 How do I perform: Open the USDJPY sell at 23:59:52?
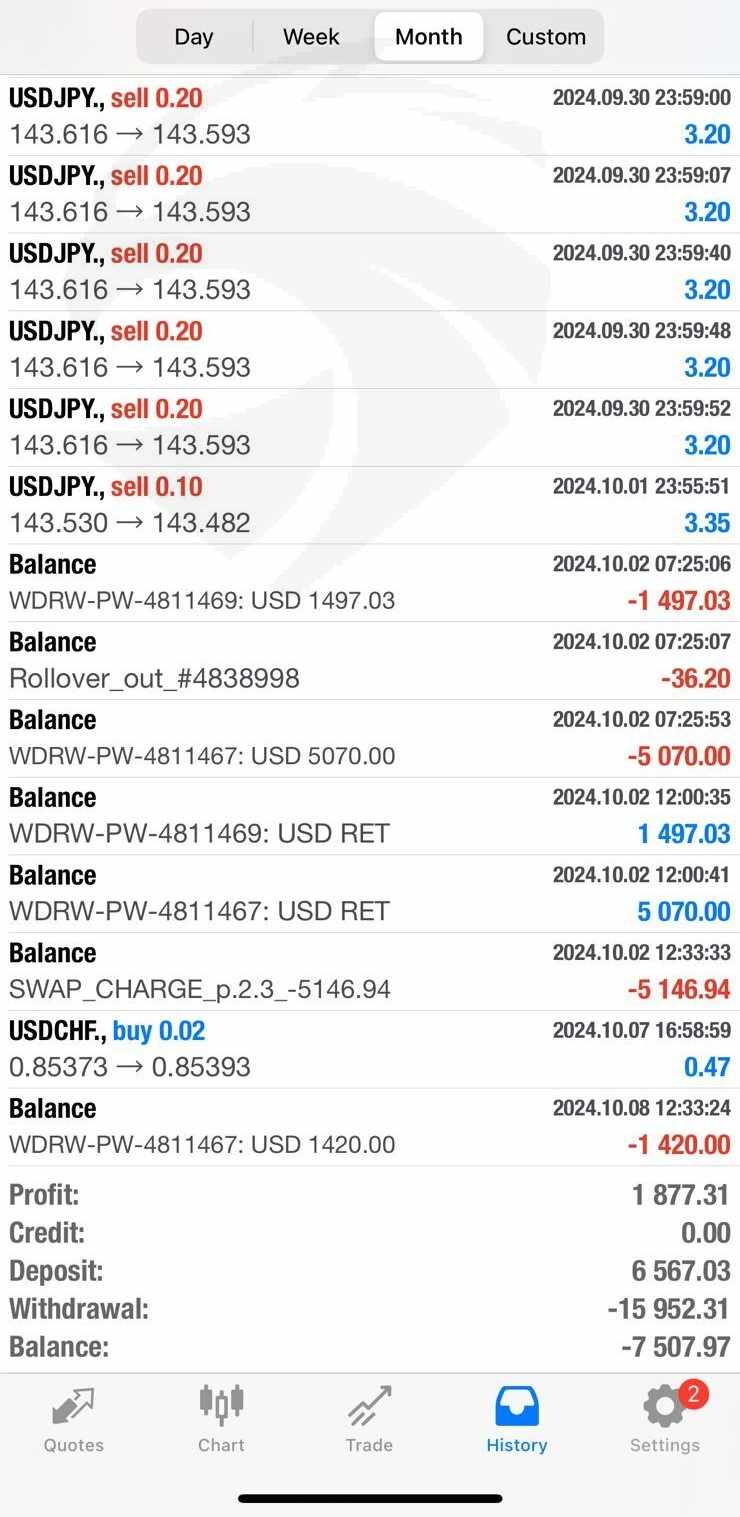click(x=370, y=427)
